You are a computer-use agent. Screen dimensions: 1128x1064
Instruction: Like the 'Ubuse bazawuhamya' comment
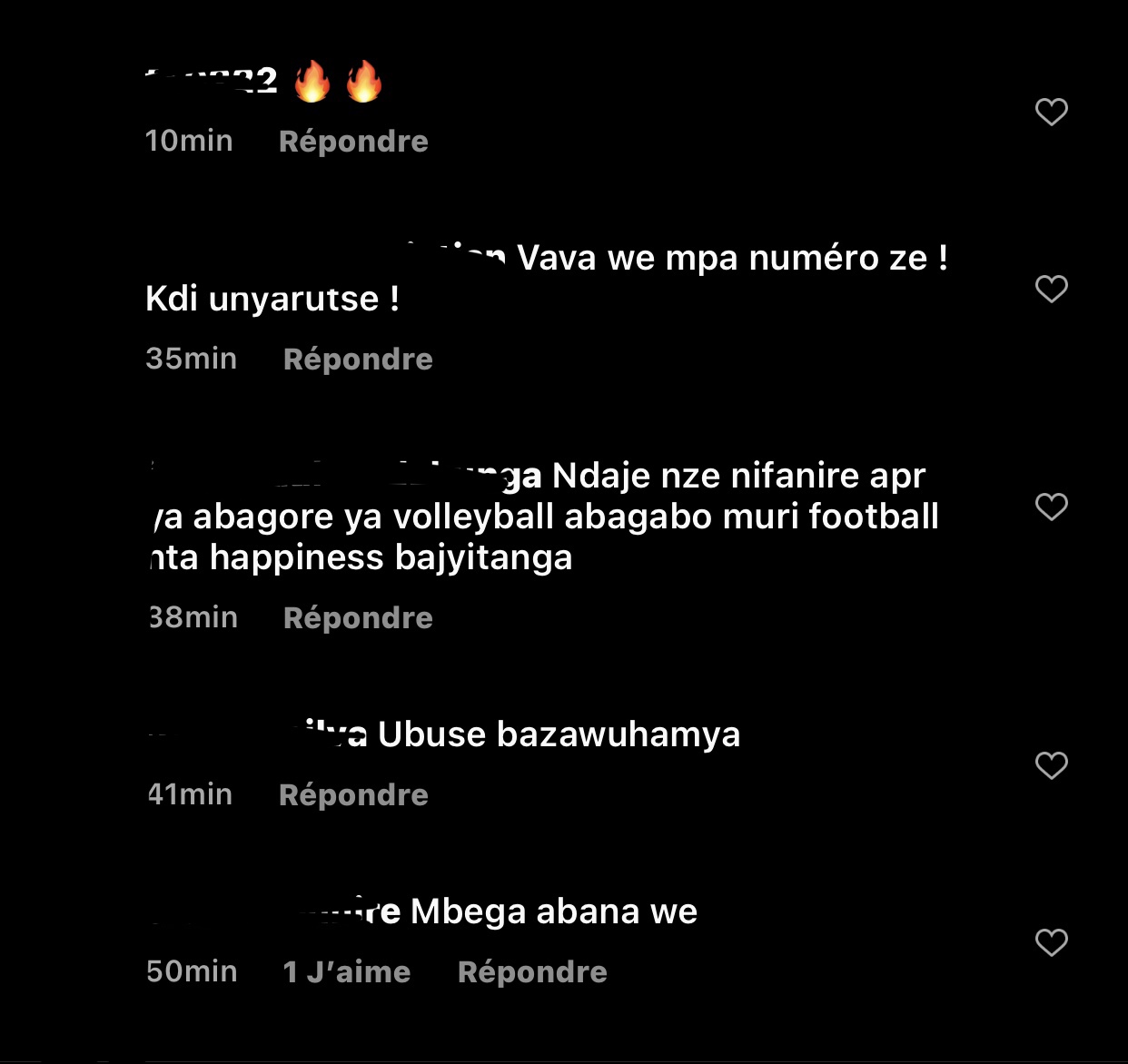tap(1051, 766)
